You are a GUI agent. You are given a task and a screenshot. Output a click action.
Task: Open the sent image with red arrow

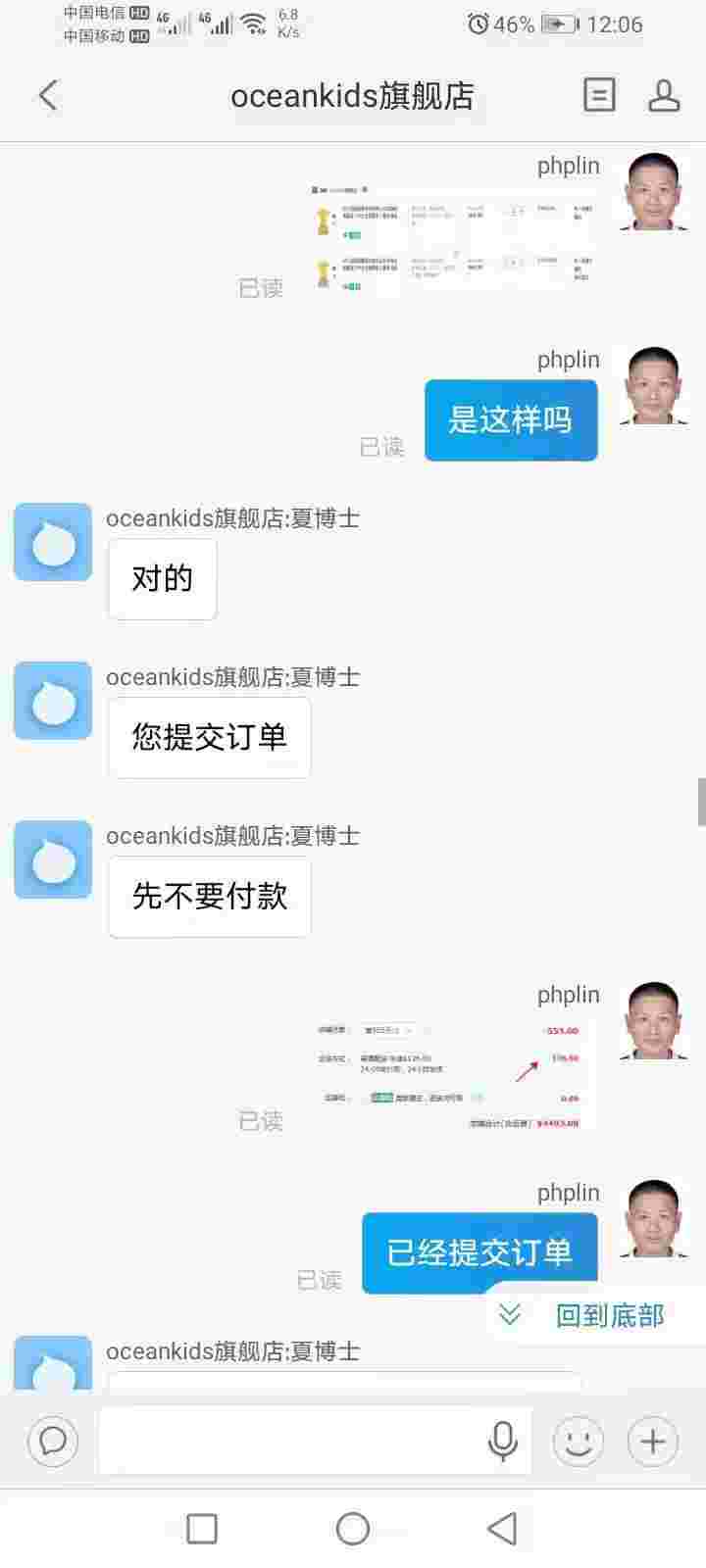point(454,1074)
